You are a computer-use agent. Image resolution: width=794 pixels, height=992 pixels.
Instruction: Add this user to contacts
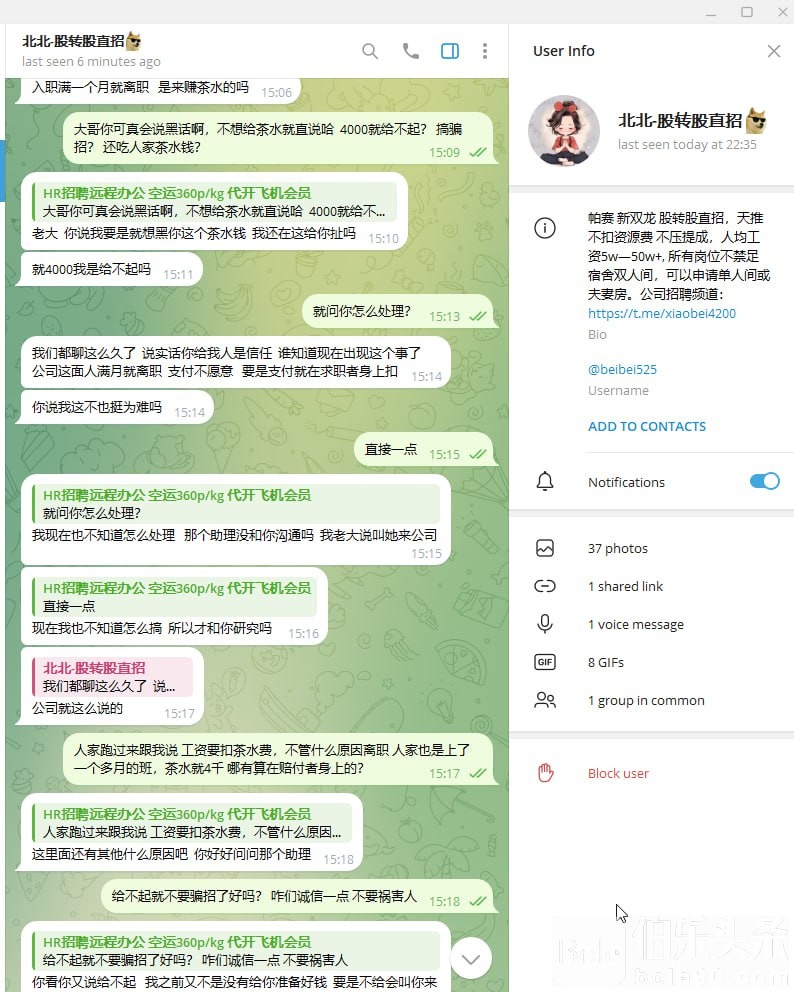[x=646, y=426]
